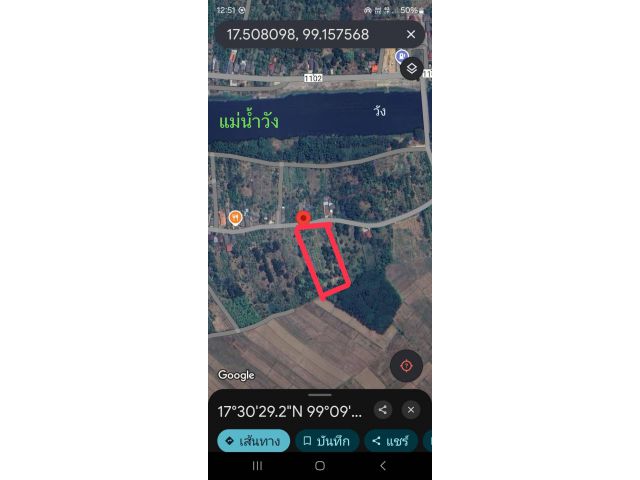Save this place with บันทึก
This screenshot has height=480, width=640.
[326, 441]
